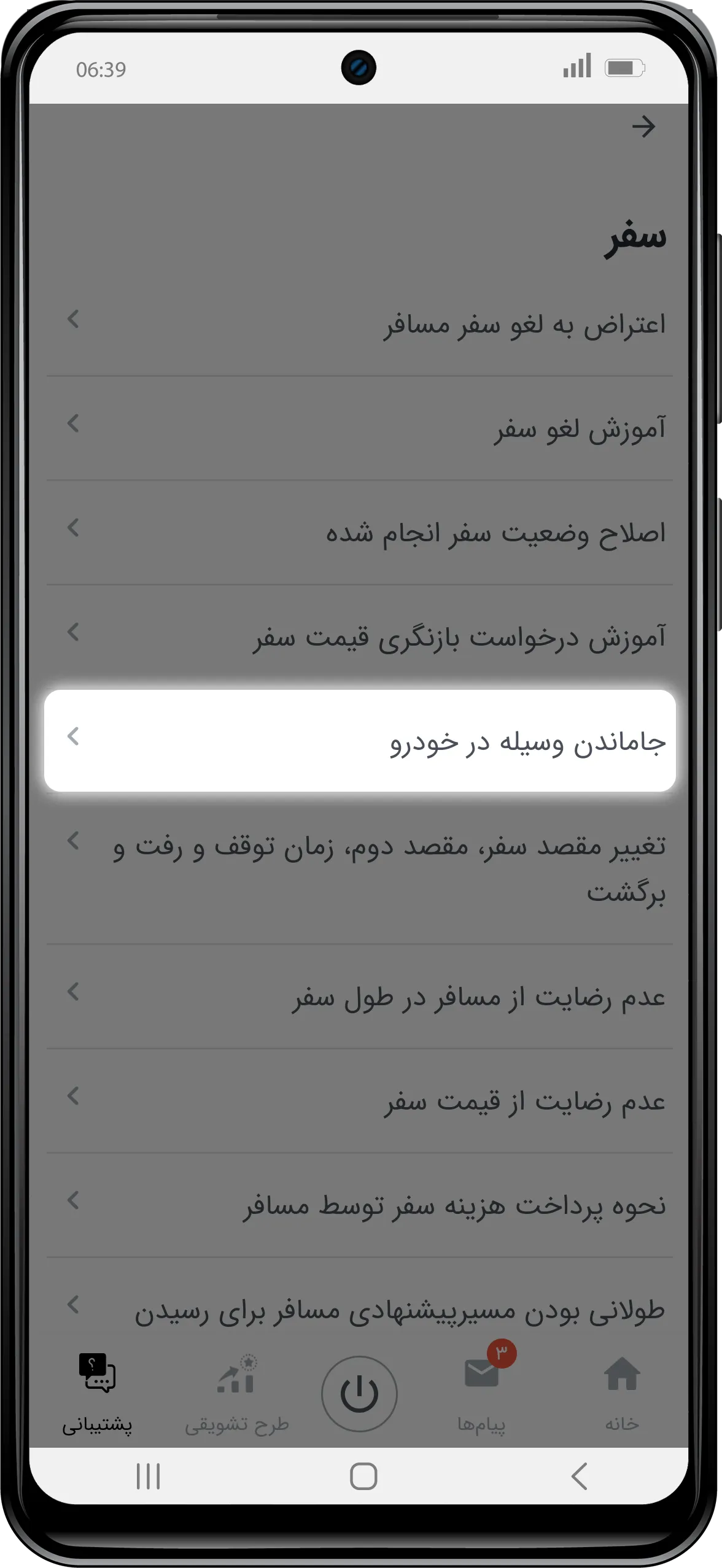This screenshot has width=722, height=1568.
Task: Tap the system back button
Action: [x=580, y=1476]
